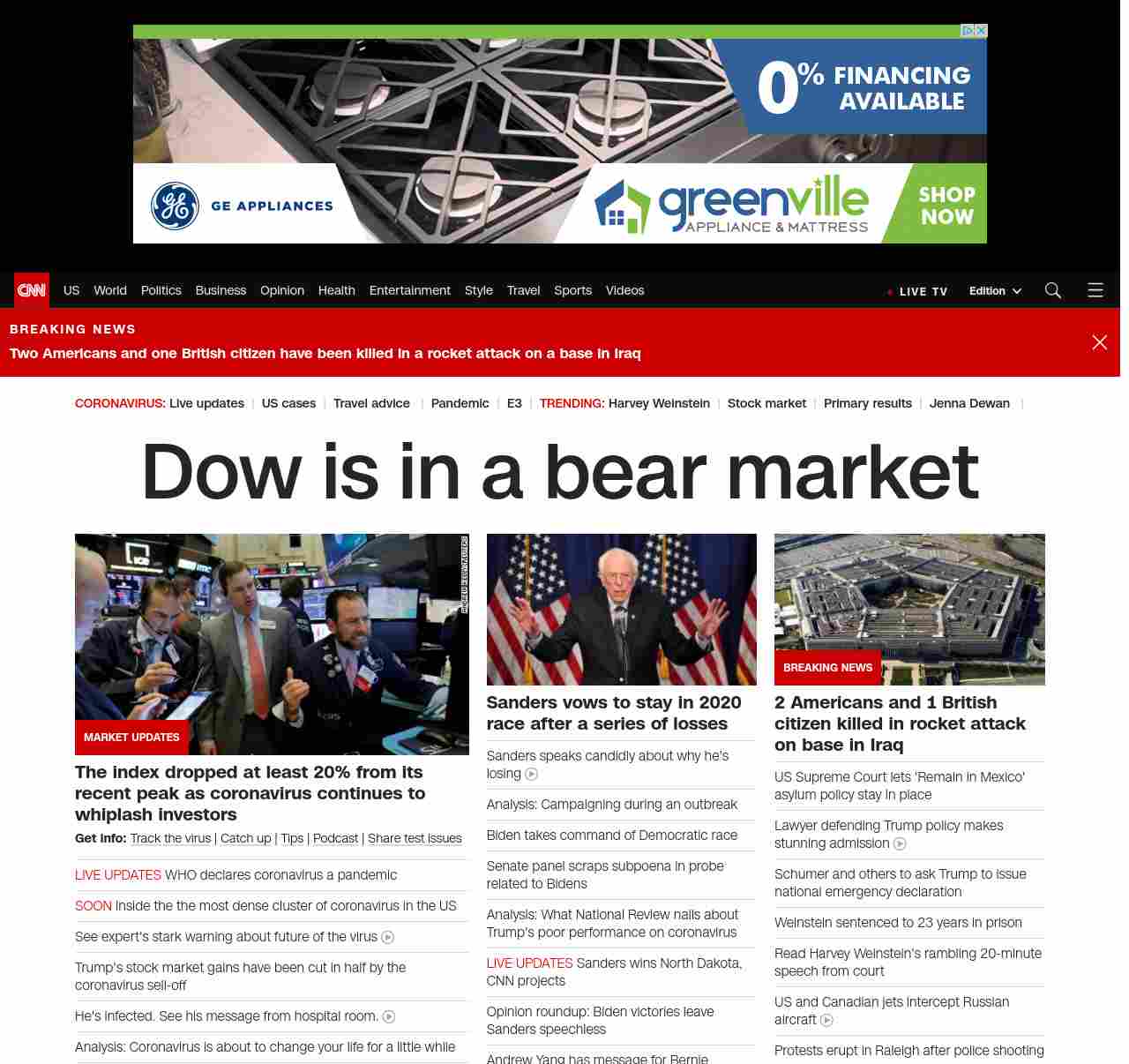
Task: Watch Live TV
Action: click(x=922, y=291)
